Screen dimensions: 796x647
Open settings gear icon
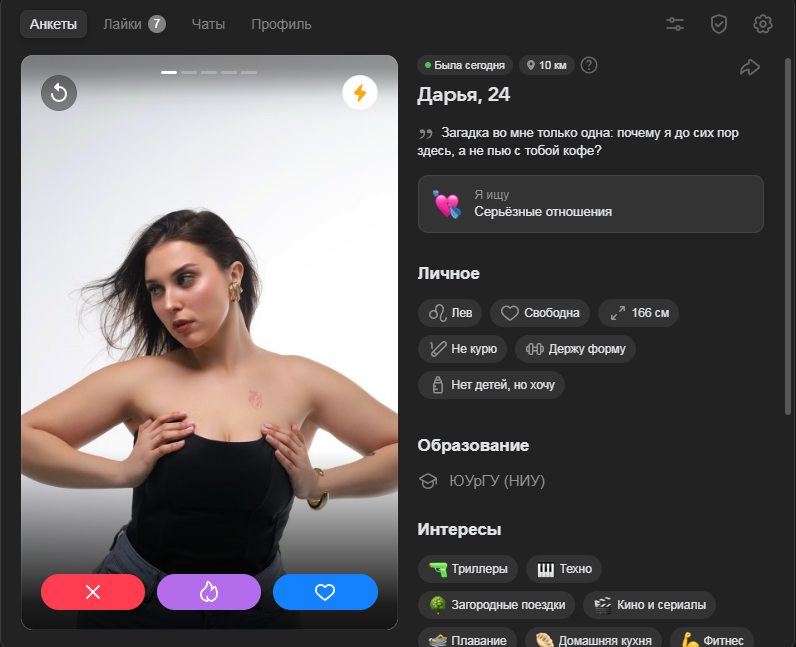[x=763, y=24]
